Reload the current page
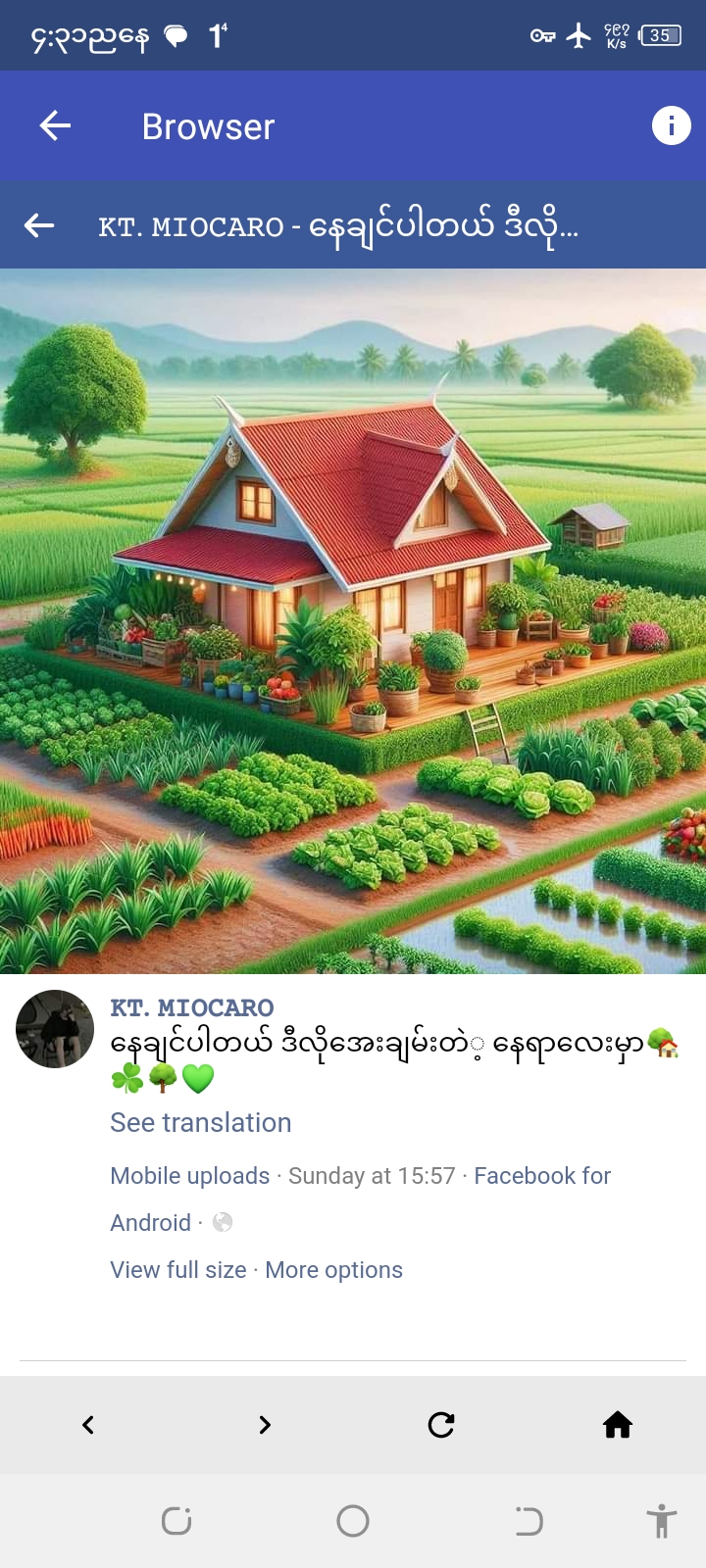 [441, 1425]
